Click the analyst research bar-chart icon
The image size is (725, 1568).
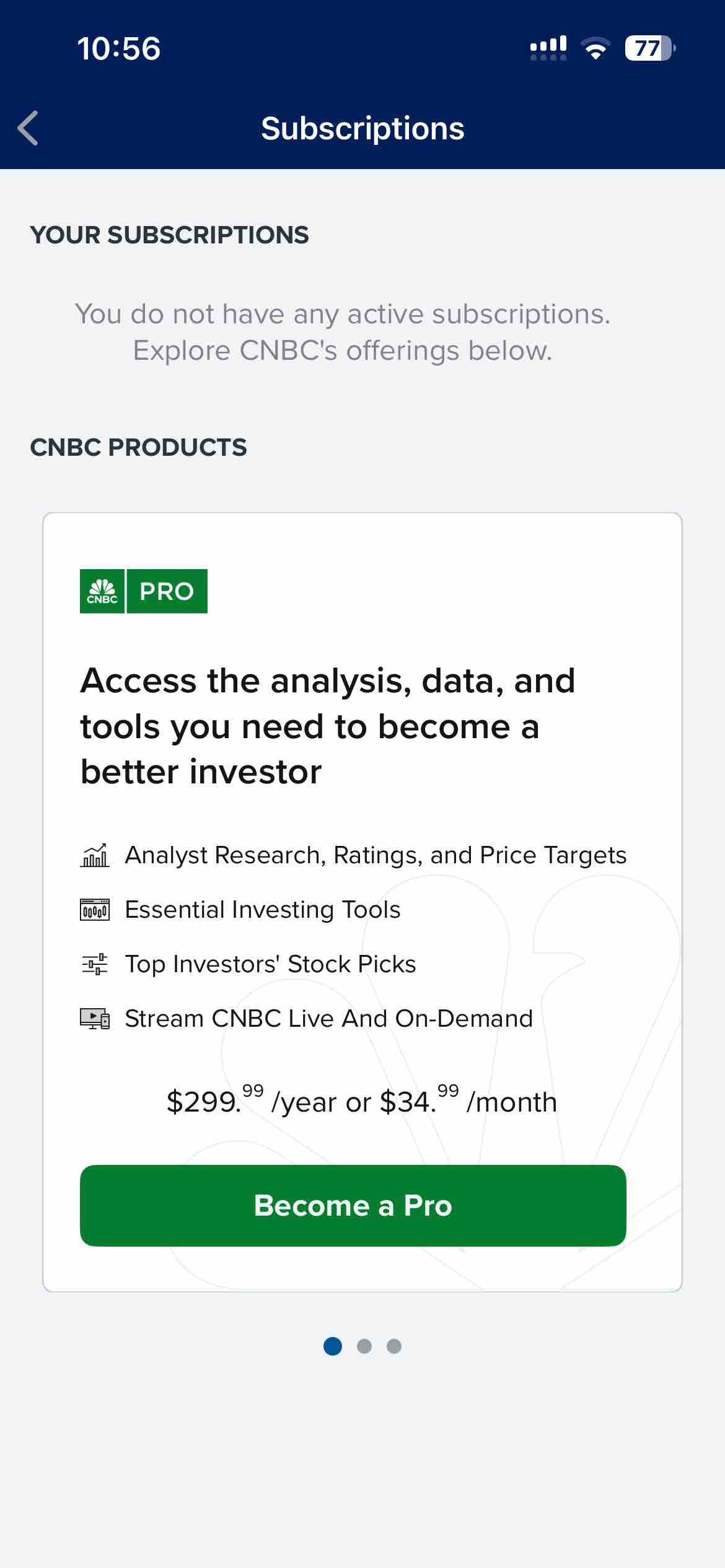pyautogui.click(x=95, y=855)
